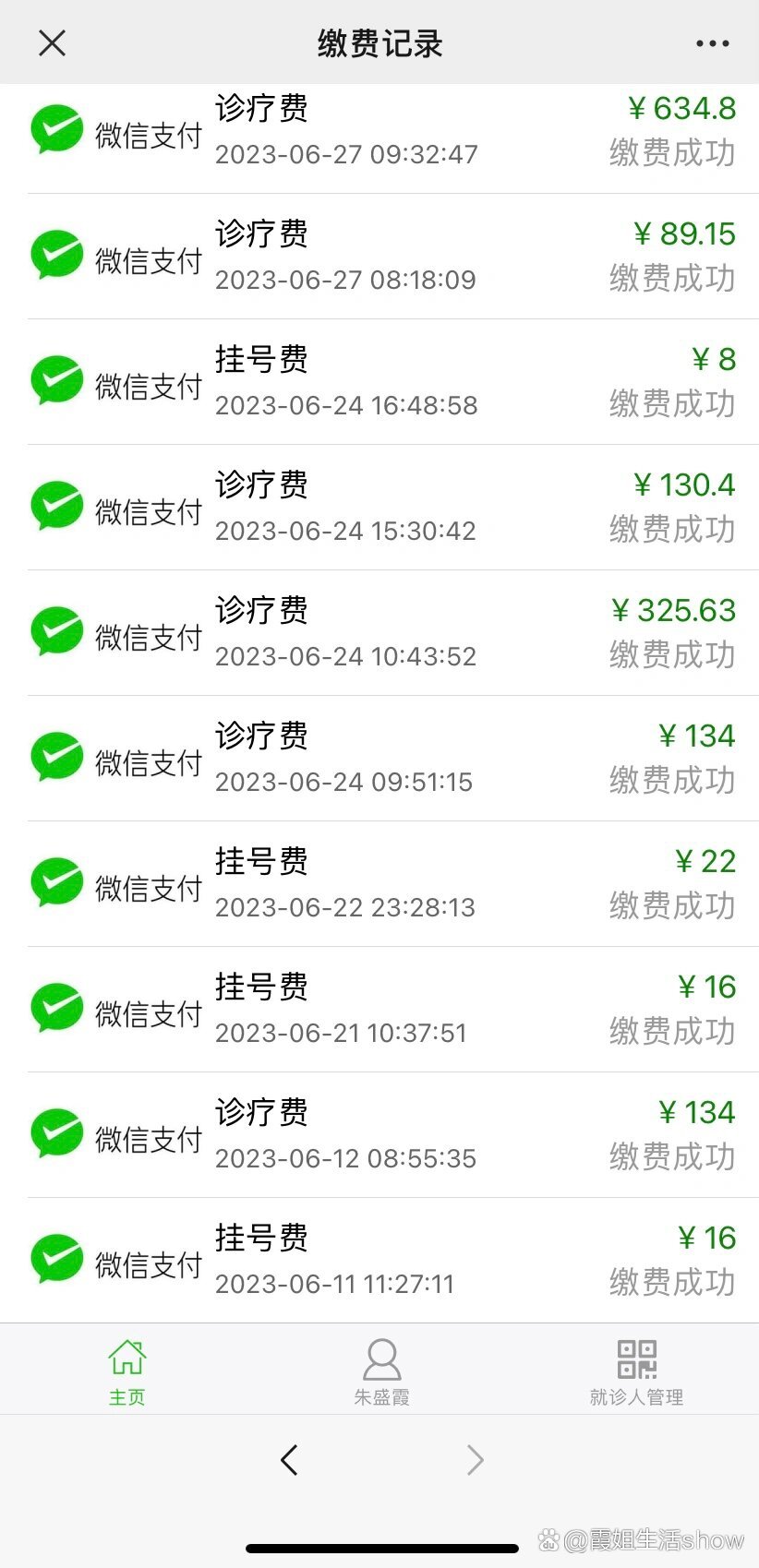Click the WeChat Pay icon on the ¥22 挂号费 row

[56, 880]
